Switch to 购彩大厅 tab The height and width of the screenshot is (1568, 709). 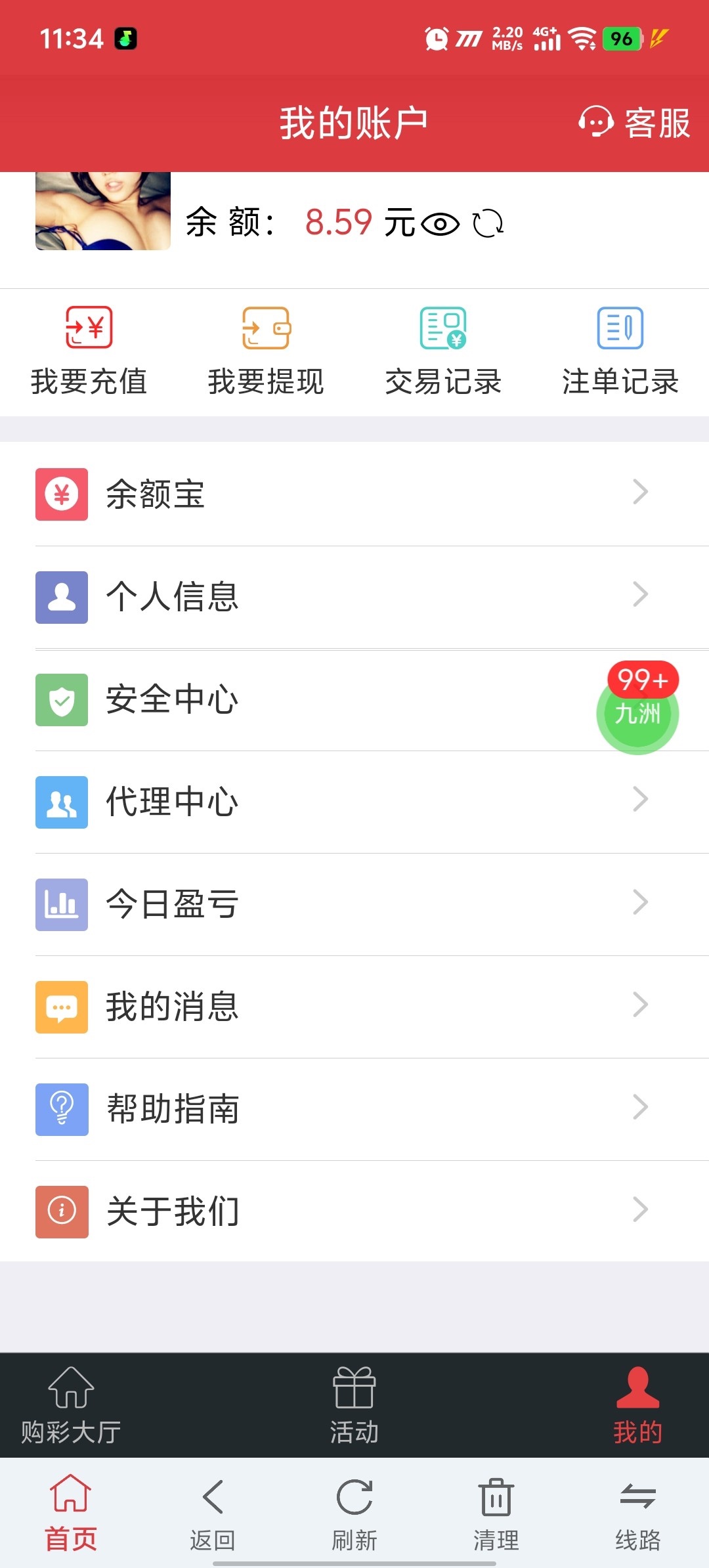tap(71, 1406)
